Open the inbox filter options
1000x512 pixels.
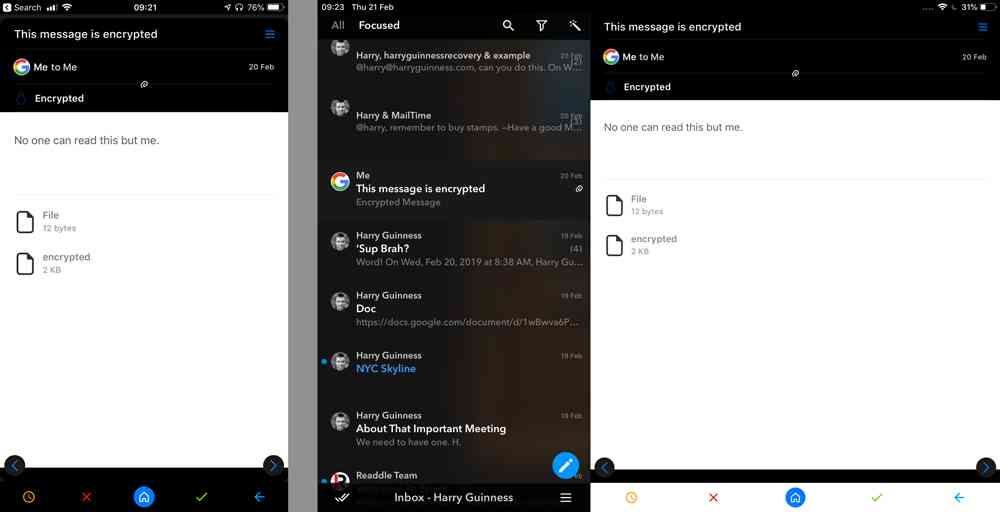pos(541,25)
